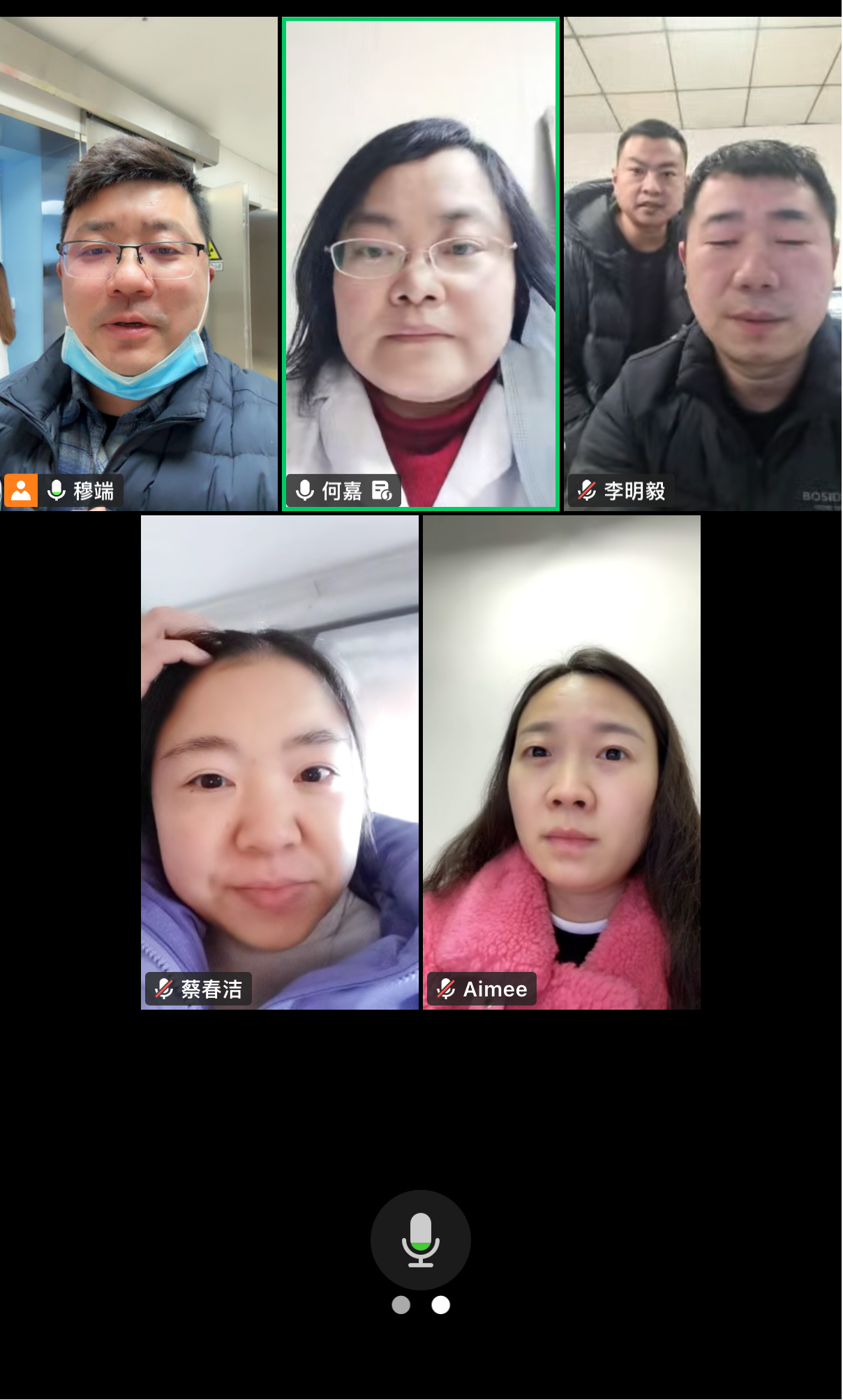Screen dimensions: 843x1400
Task: Mute your microphone with the mic button
Action: tap(420, 1240)
